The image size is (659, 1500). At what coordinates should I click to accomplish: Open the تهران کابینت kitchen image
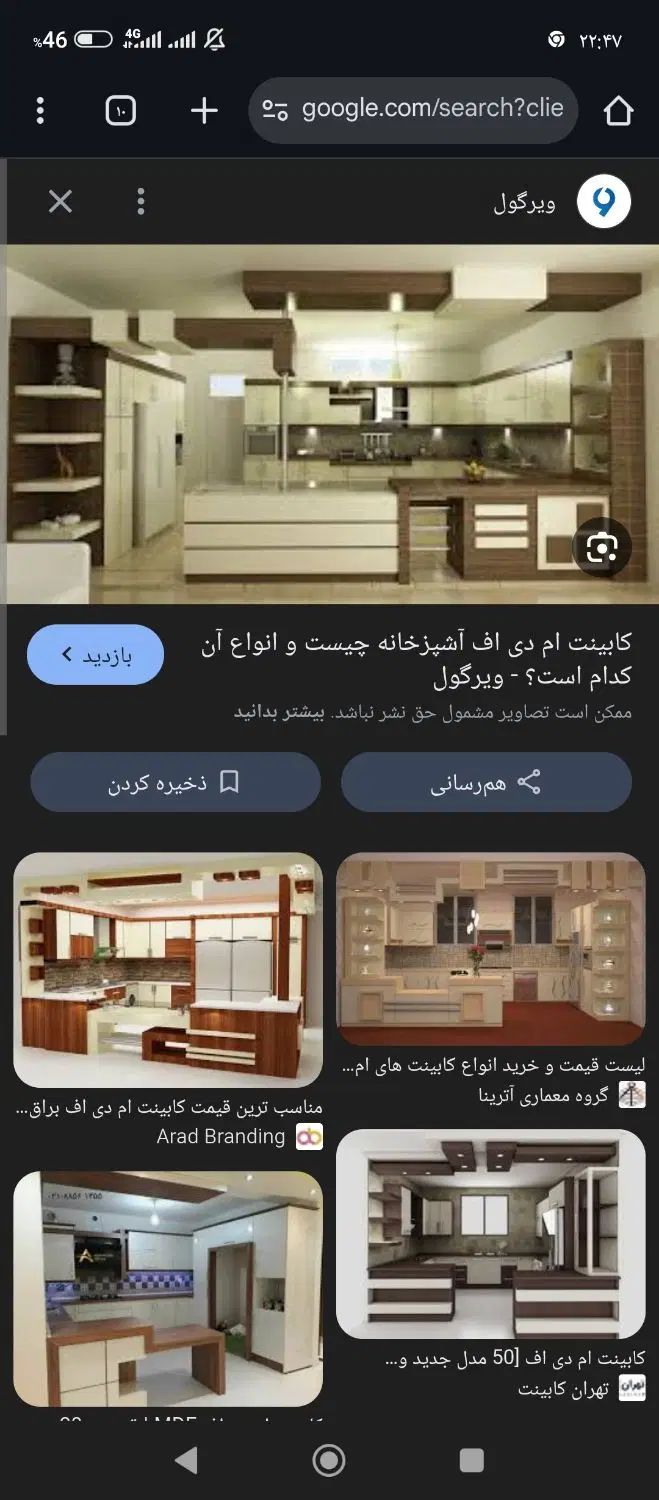pos(490,1234)
